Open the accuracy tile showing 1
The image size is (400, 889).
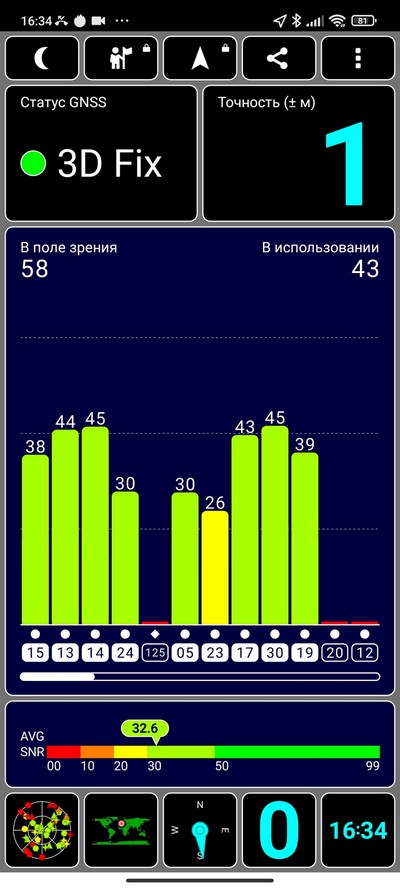point(299,153)
